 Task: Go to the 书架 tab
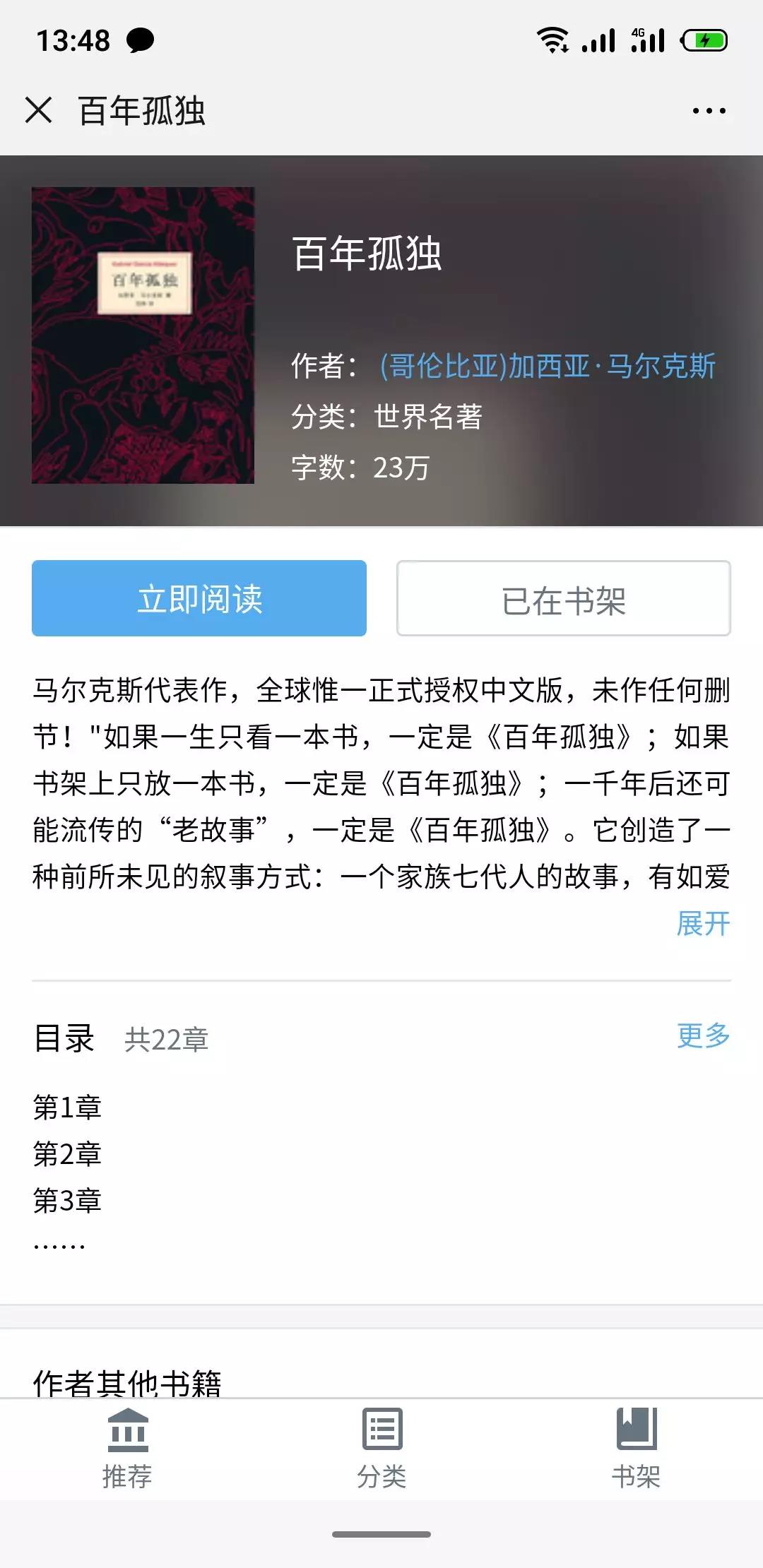pos(636,1448)
